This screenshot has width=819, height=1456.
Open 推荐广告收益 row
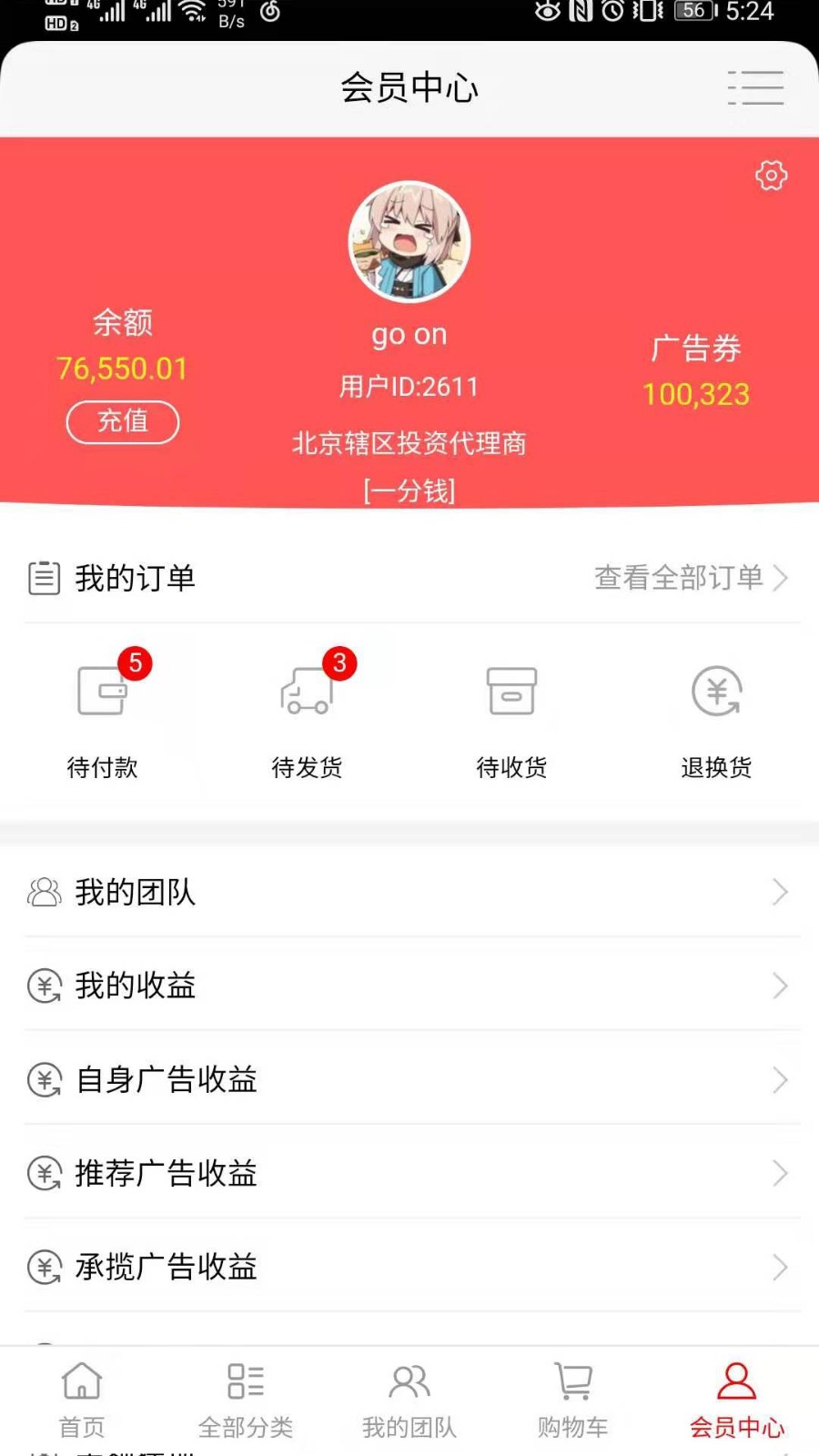(409, 1173)
